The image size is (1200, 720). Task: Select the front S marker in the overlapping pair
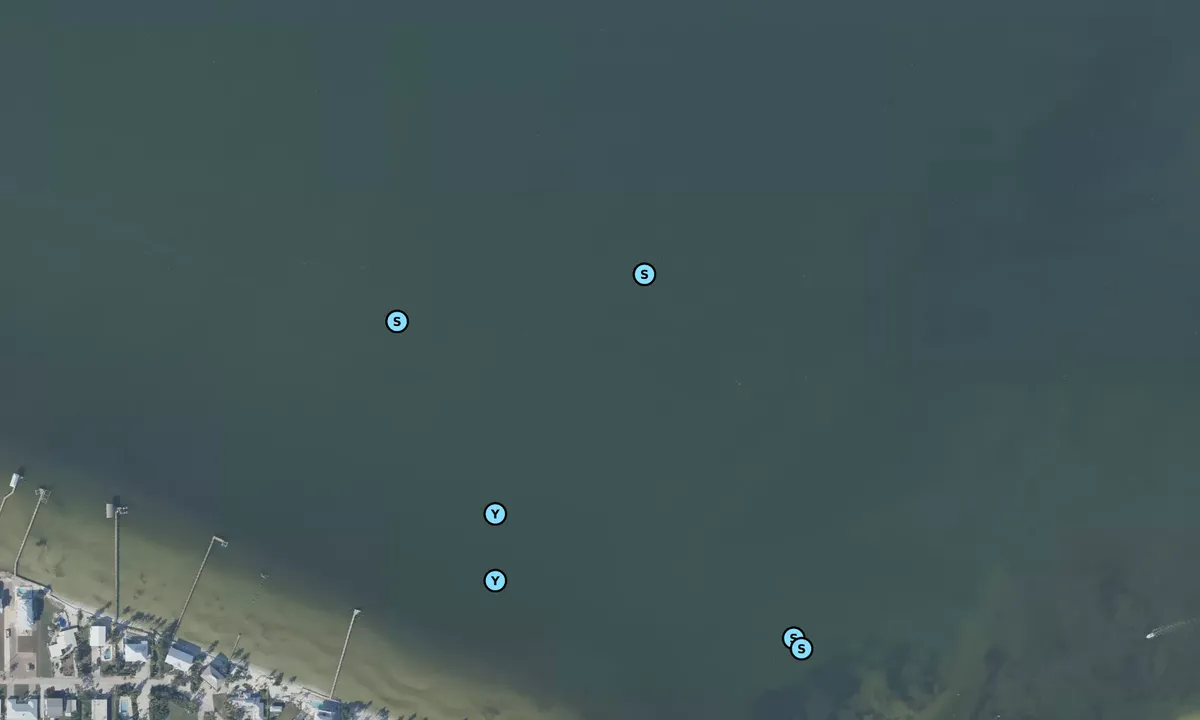pyautogui.click(x=802, y=649)
